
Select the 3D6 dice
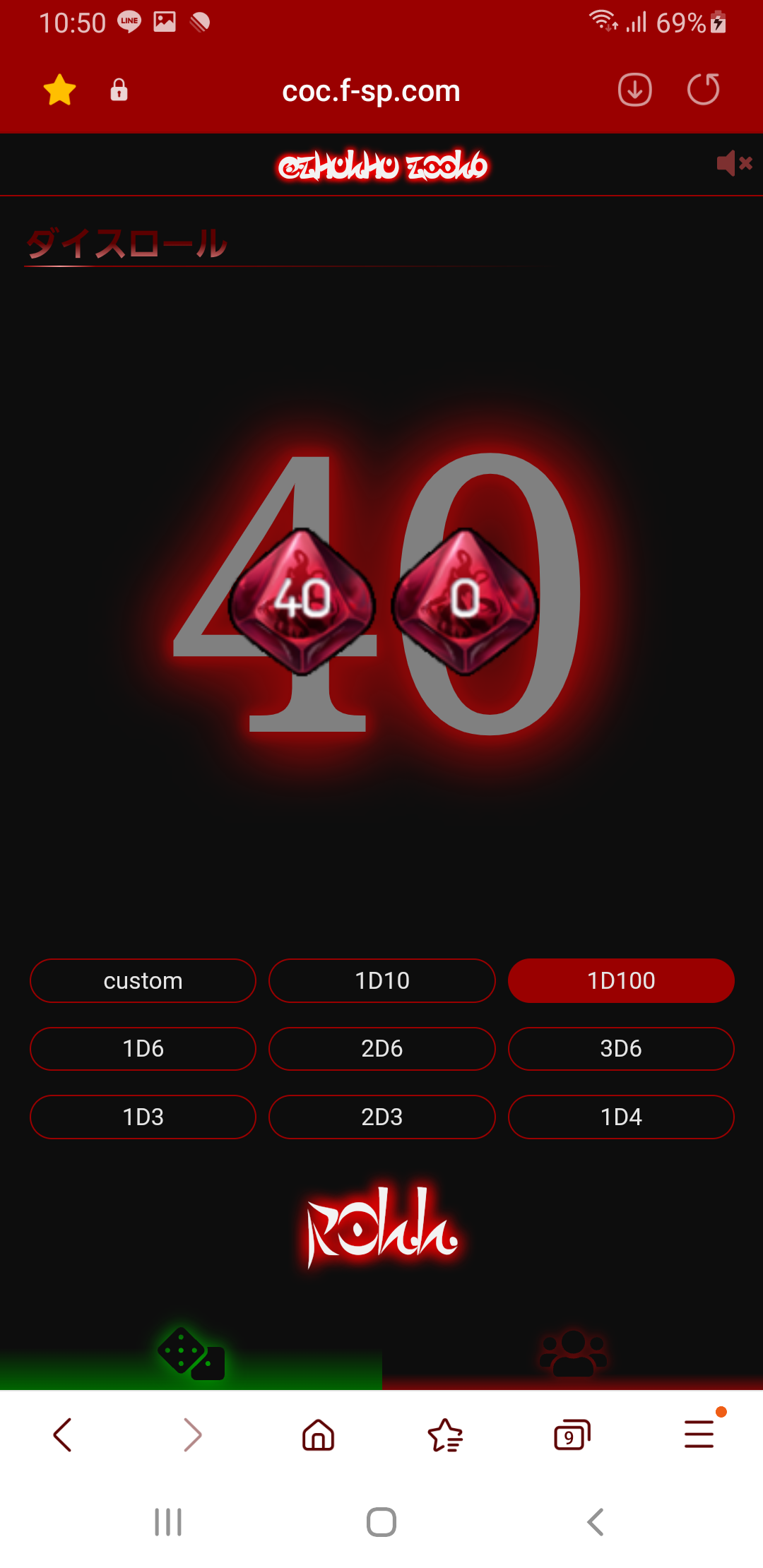621,1049
